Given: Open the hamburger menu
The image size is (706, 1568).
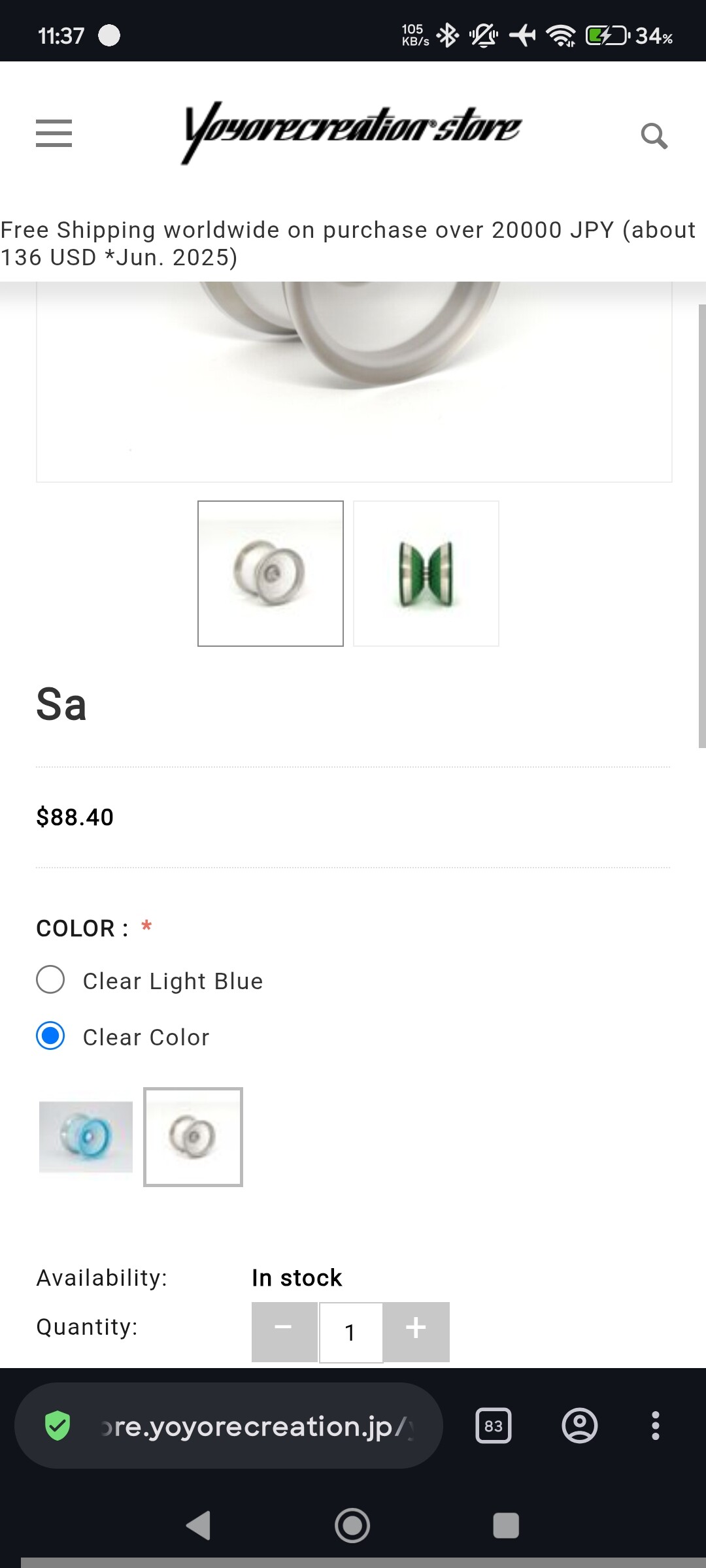Looking at the screenshot, I should coord(54,133).
